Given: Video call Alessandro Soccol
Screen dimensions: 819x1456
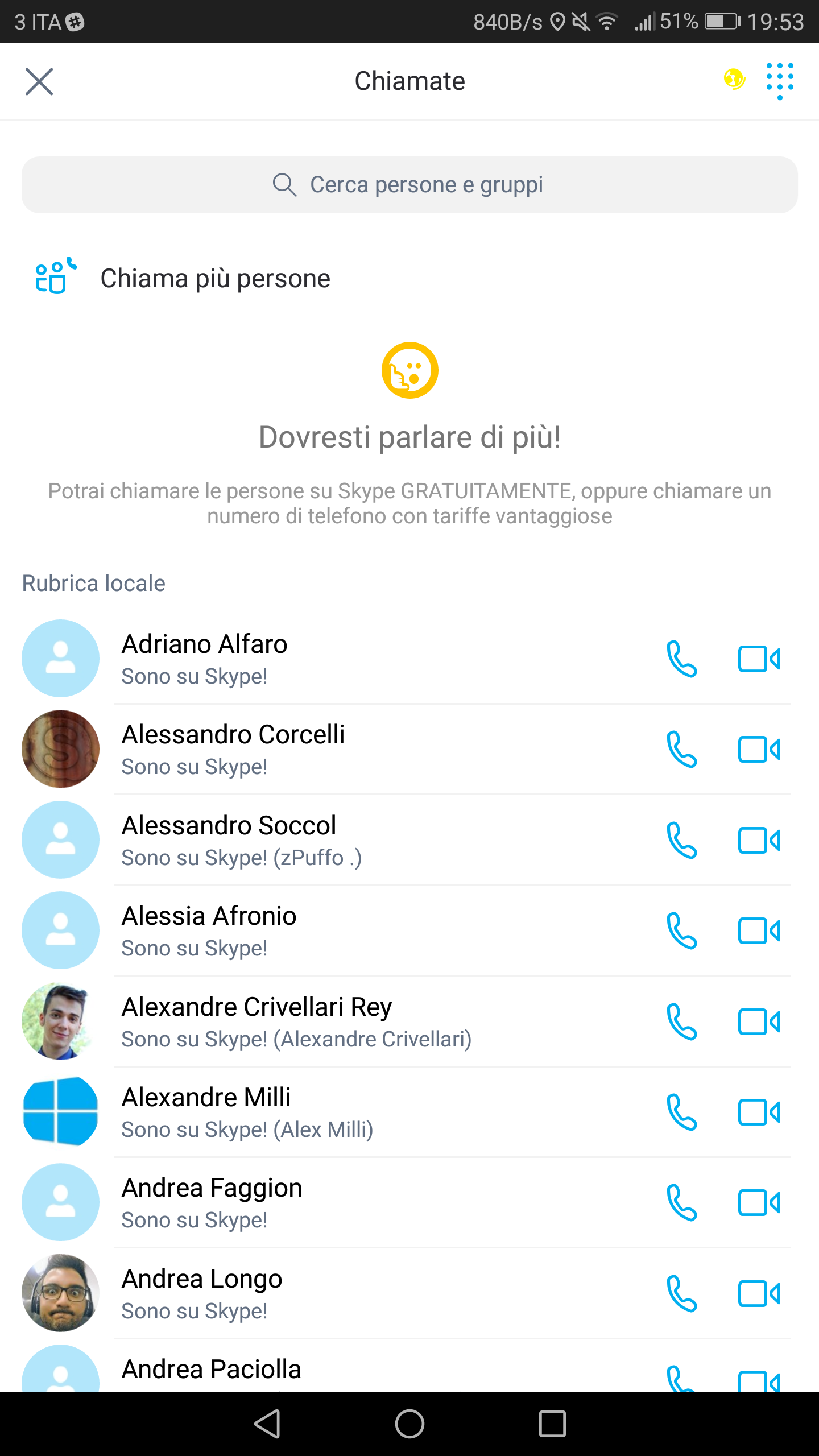Looking at the screenshot, I should 759,841.
